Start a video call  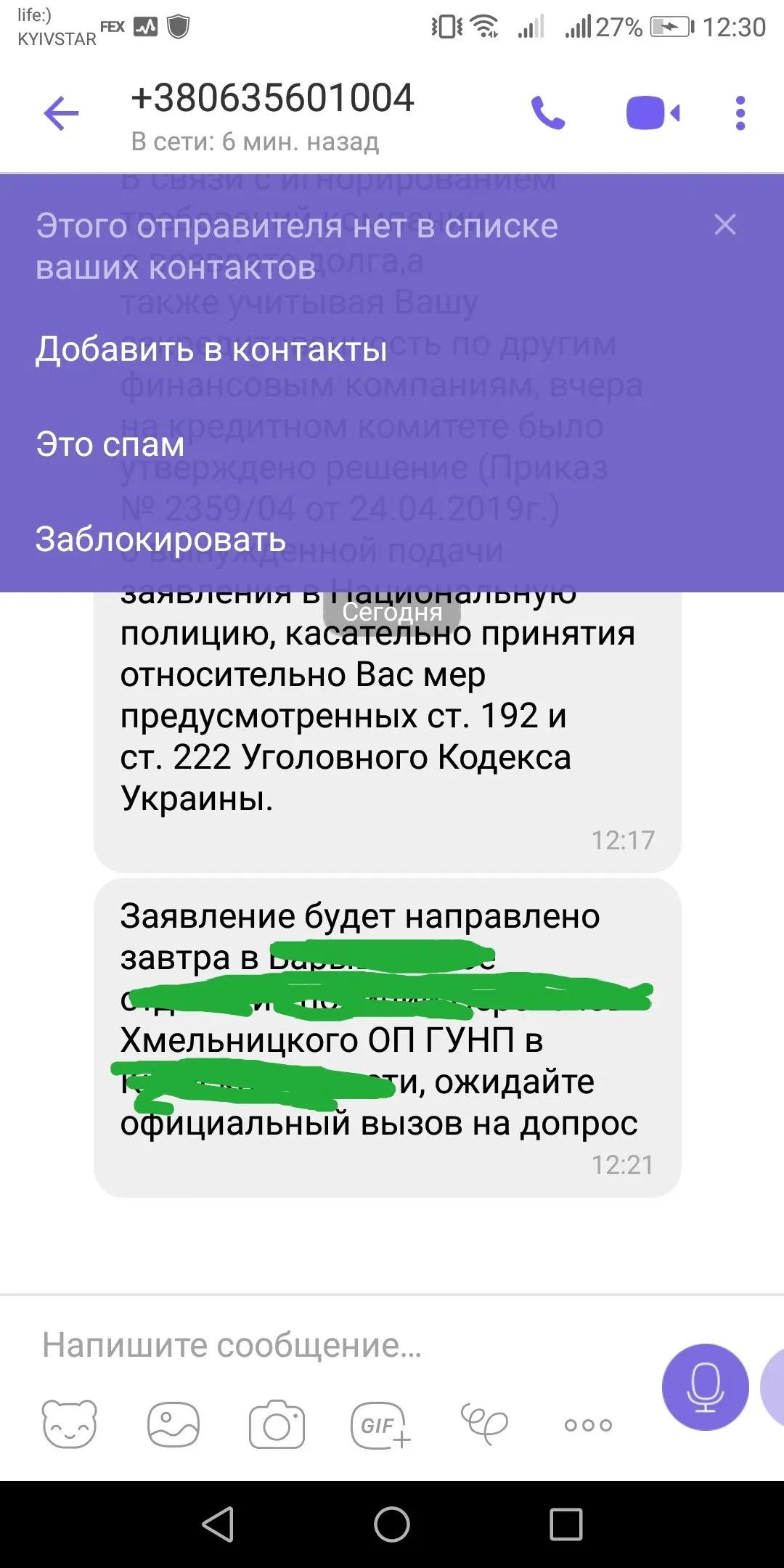[653, 113]
